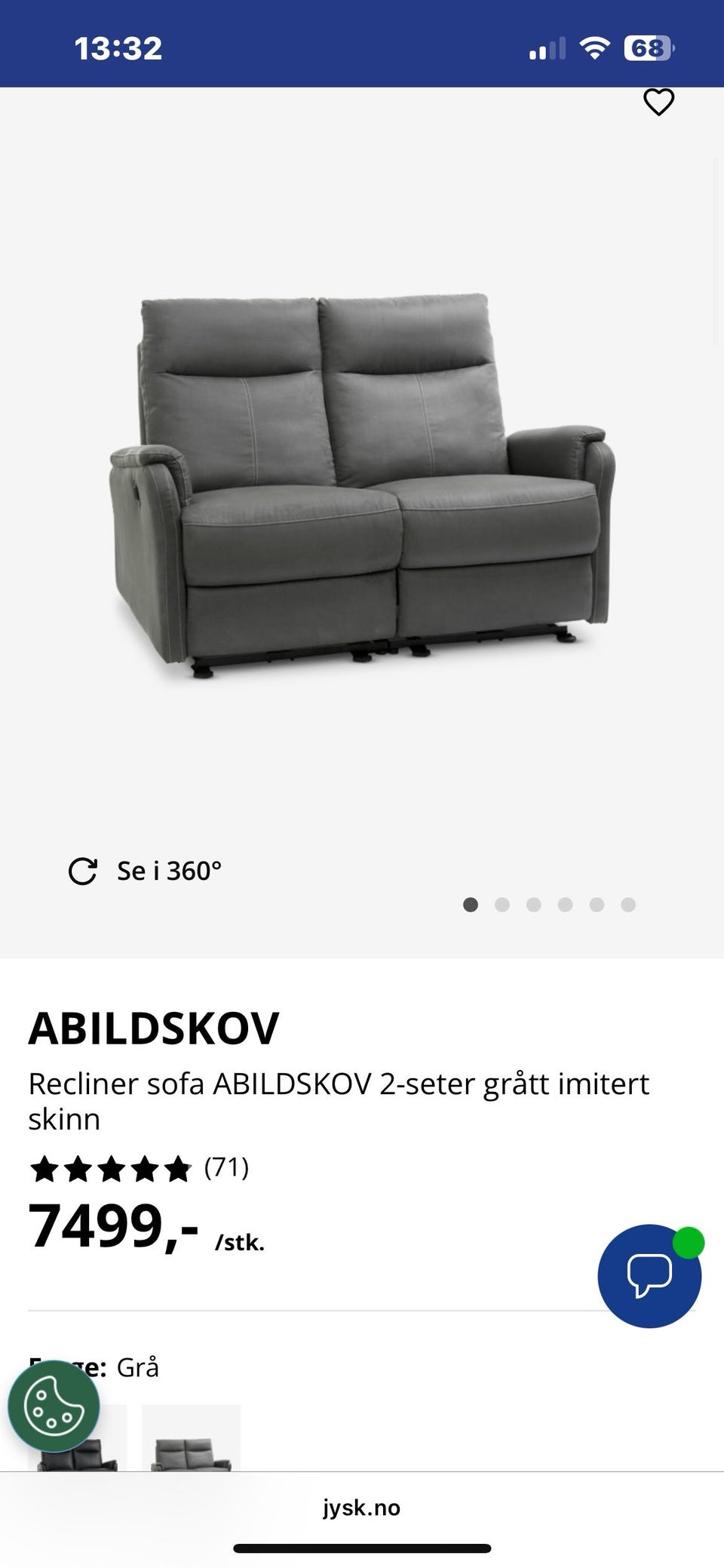Select the fourth carousel dot
724x1568 pixels.
click(x=566, y=905)
